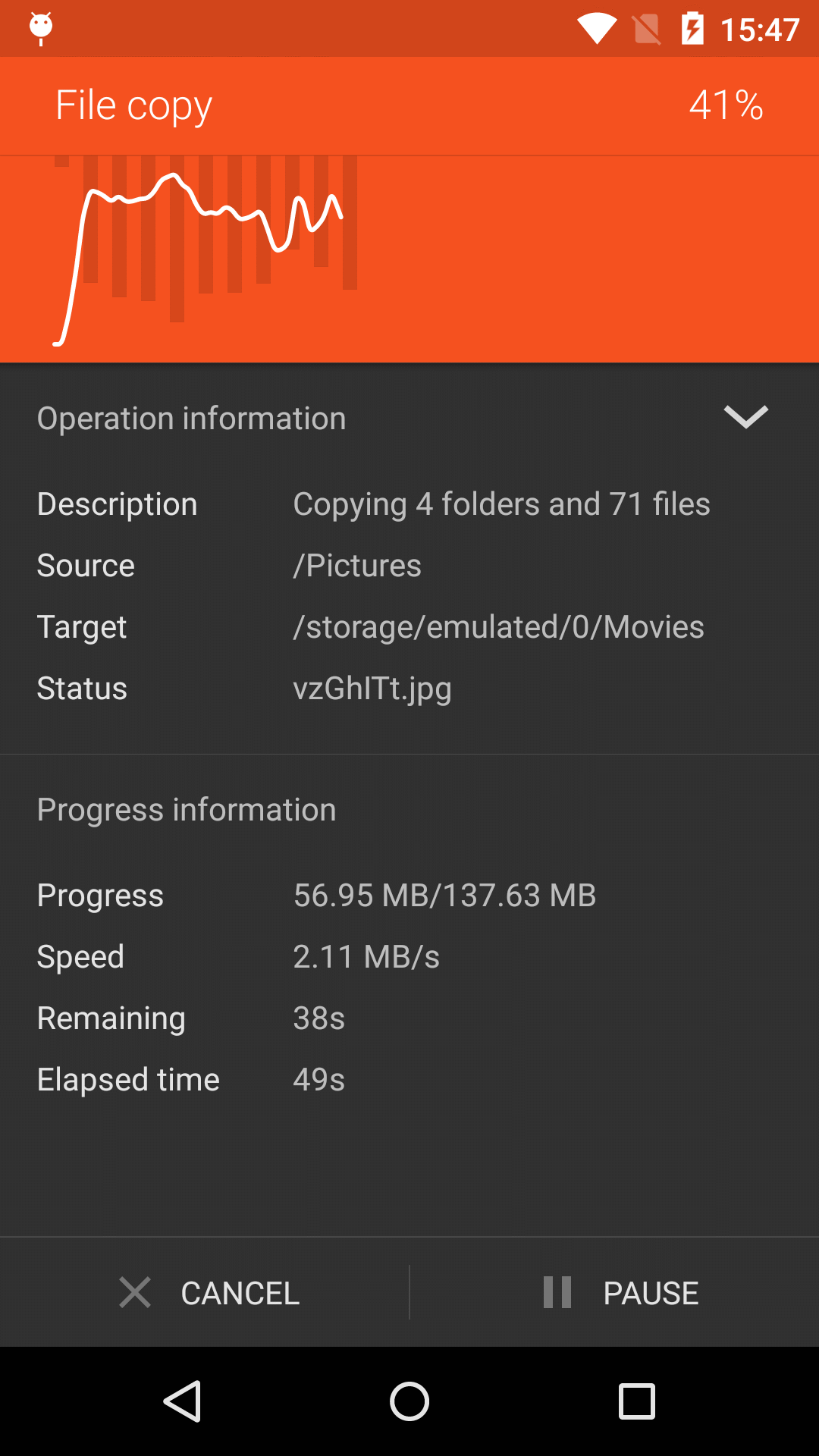Collapse the Operation information section
819x1456 pixels.
point(745,417)
